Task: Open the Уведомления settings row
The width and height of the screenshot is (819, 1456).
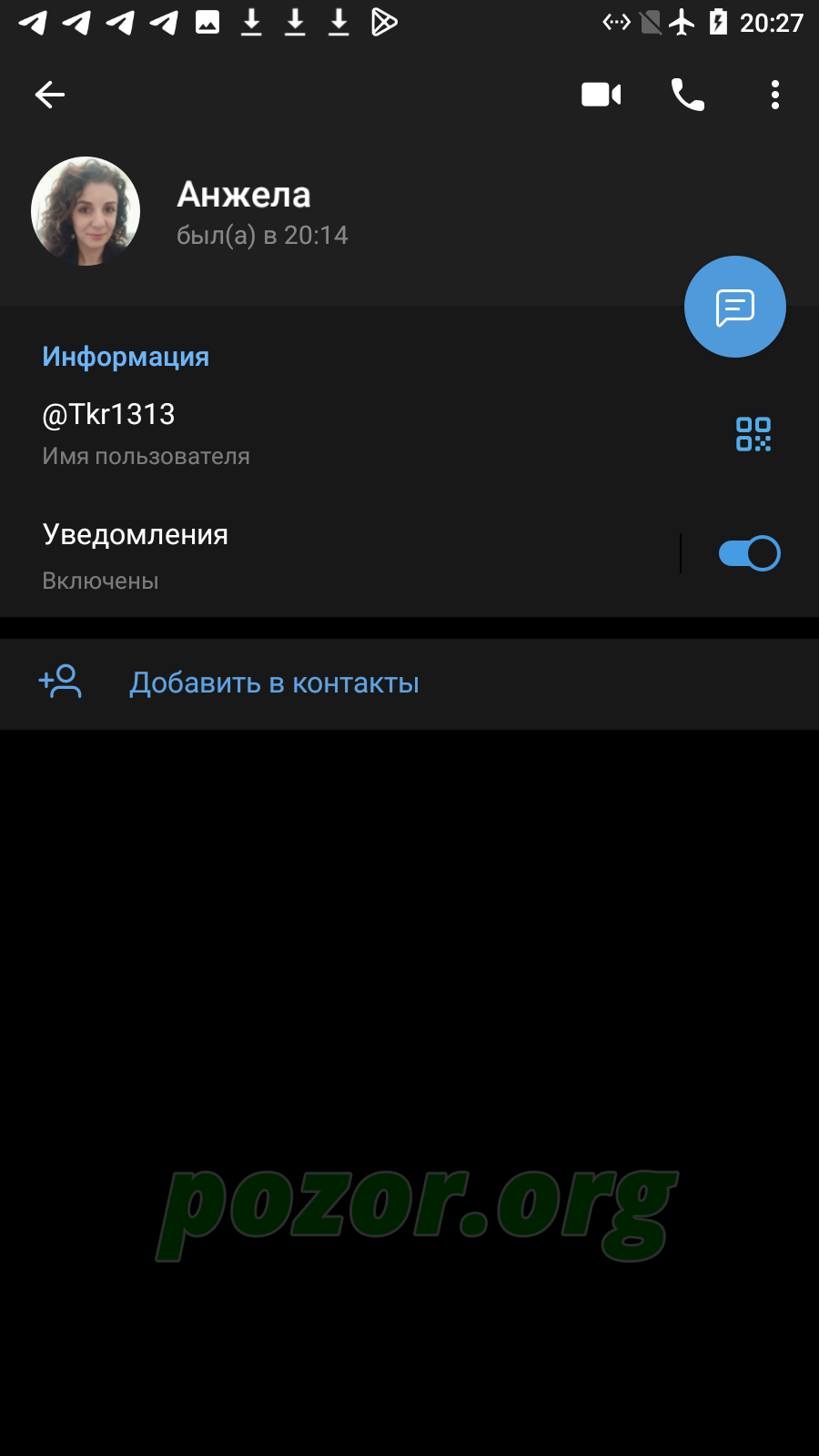Action: point(339,554)
